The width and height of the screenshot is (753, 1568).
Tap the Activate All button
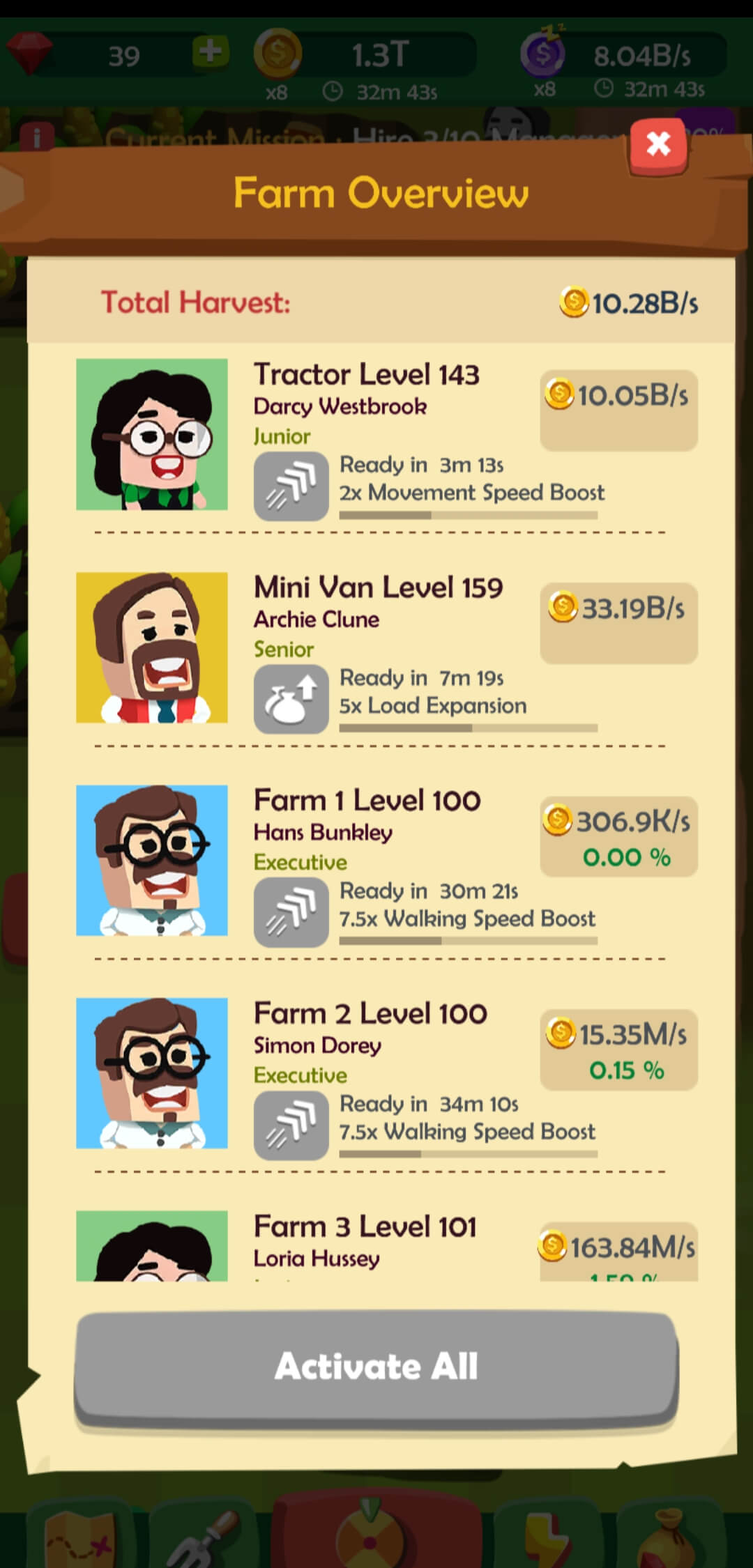[x=376, y=1367]
